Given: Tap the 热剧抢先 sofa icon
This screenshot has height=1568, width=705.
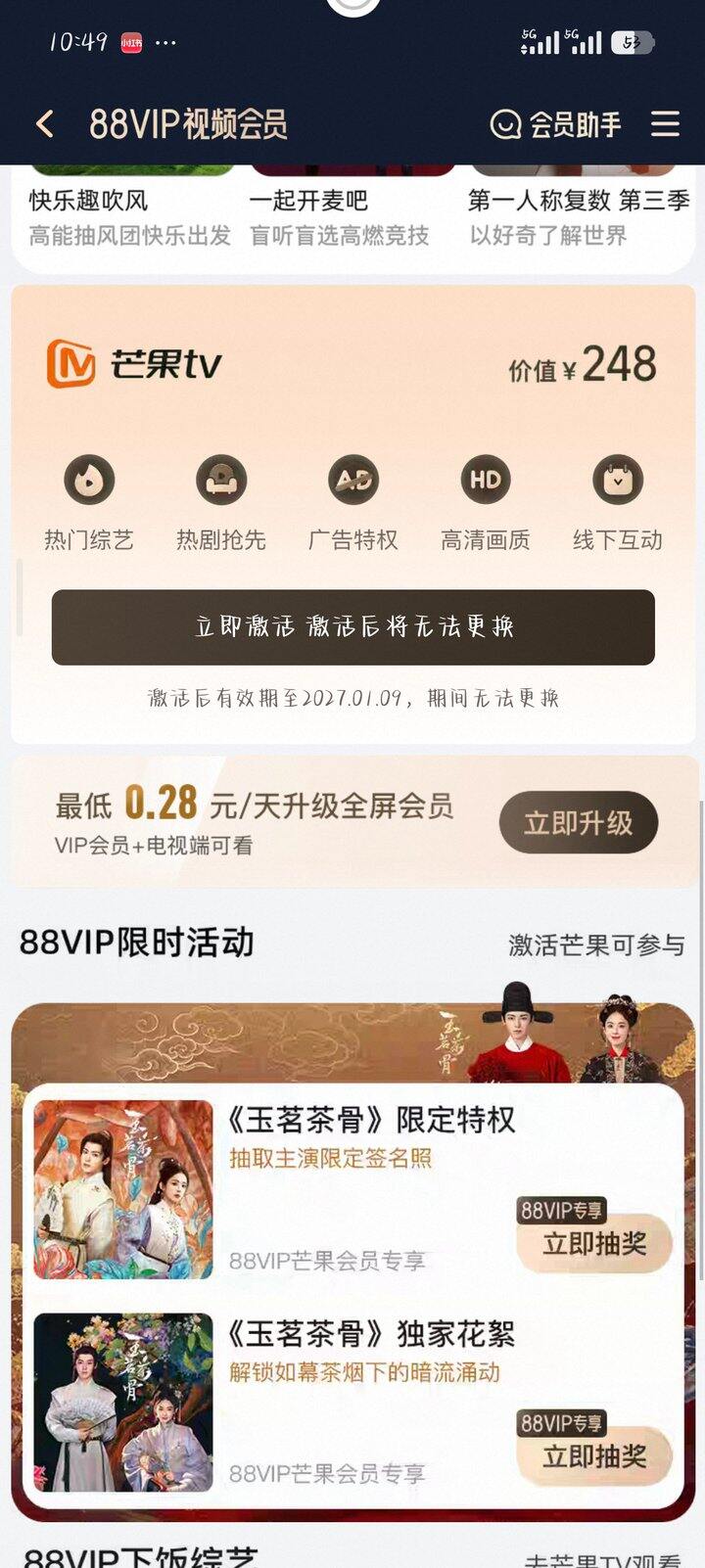Looking at the screenshot, I should click(220, 482).
